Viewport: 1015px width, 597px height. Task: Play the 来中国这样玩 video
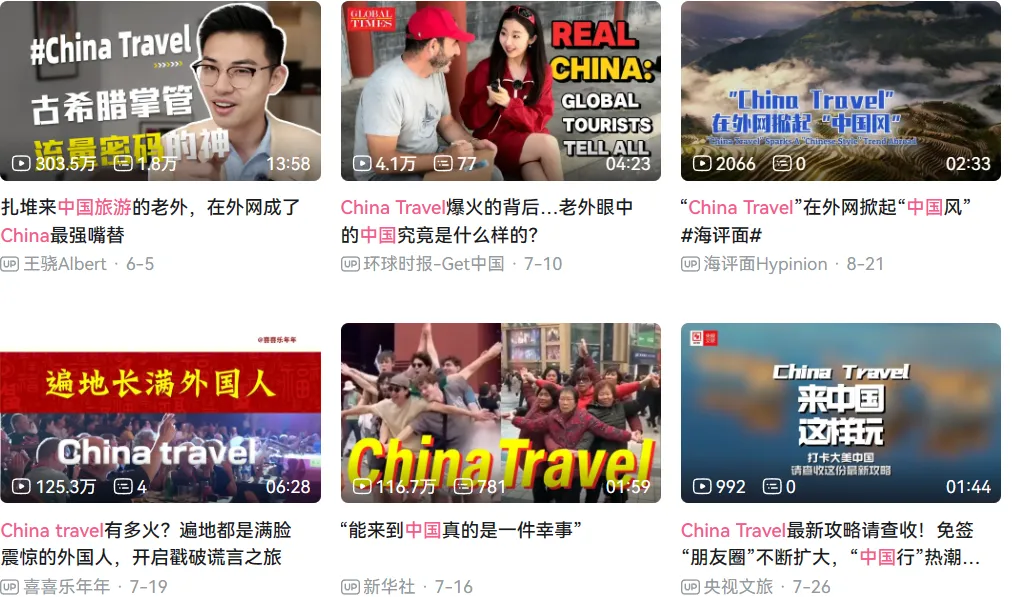tap(840, 412)
